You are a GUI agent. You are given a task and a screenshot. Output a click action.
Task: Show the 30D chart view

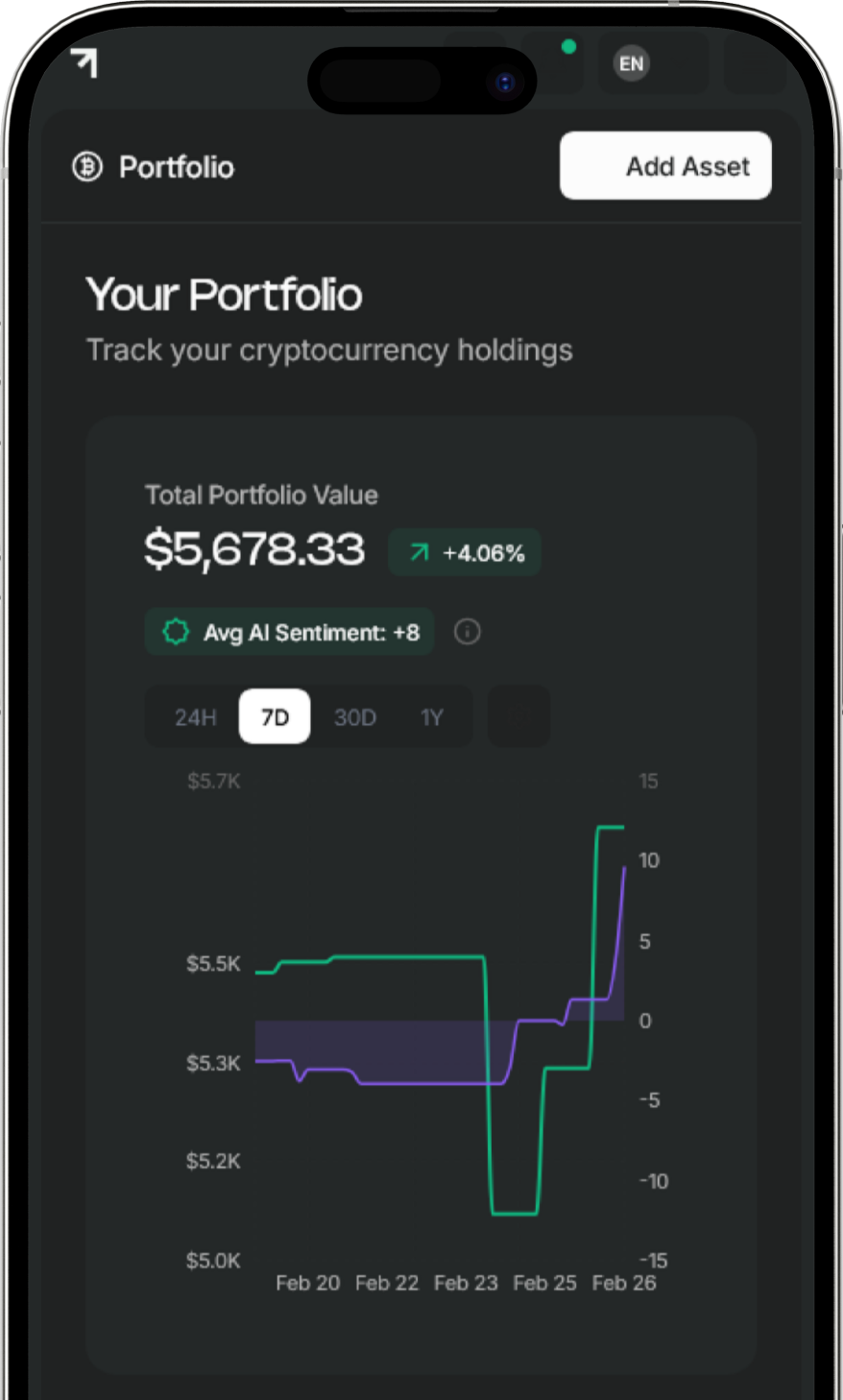[354, 717]
